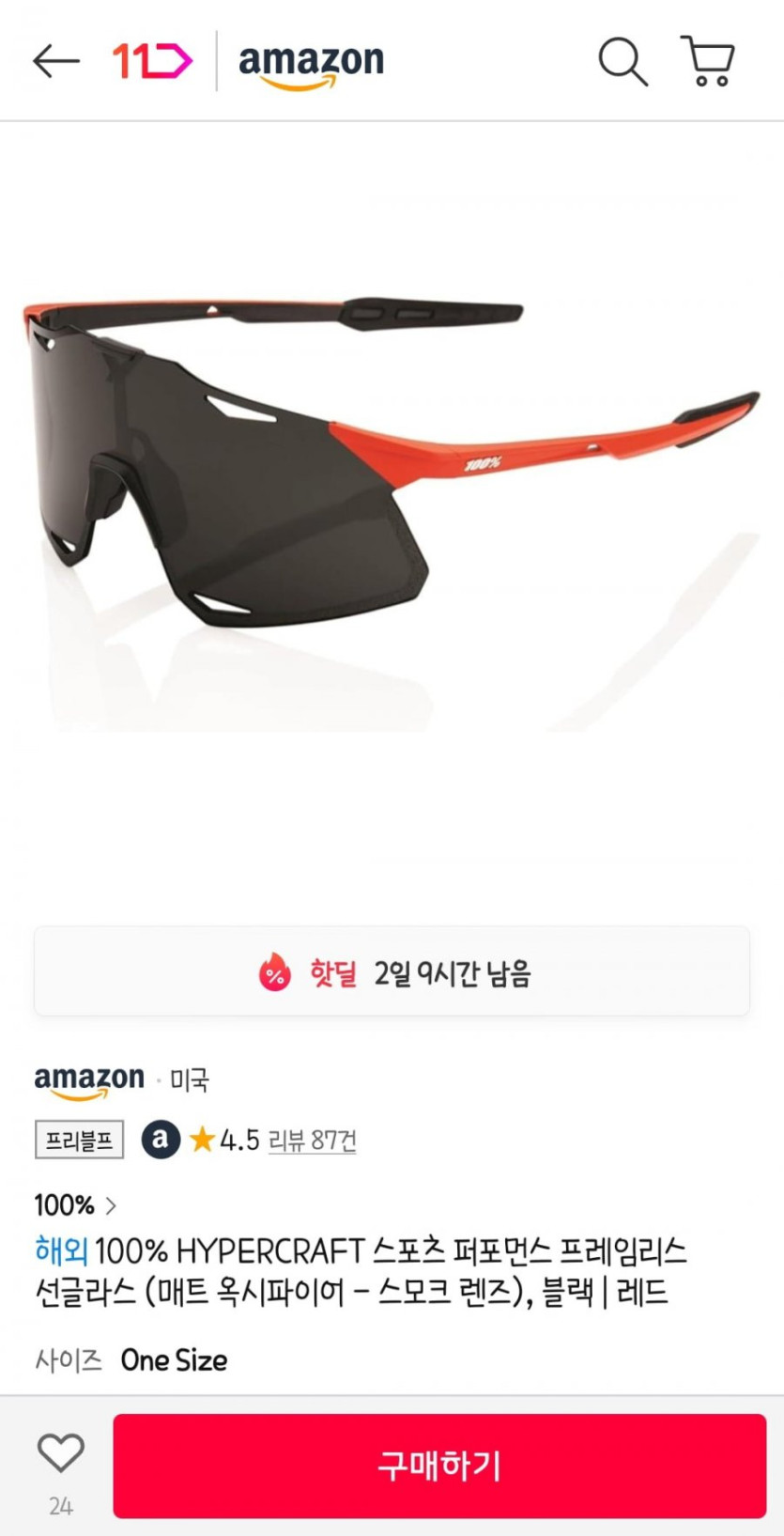
Task: Open the 100% brand page
Action: tap(75, 1204)
